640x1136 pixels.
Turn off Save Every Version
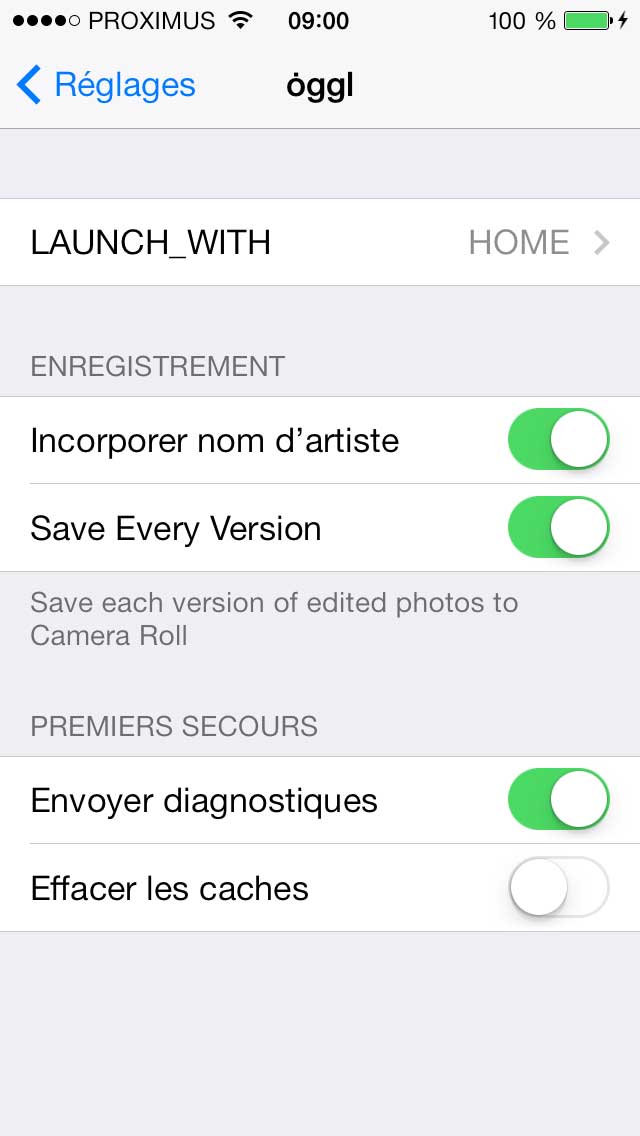(558, 527)
